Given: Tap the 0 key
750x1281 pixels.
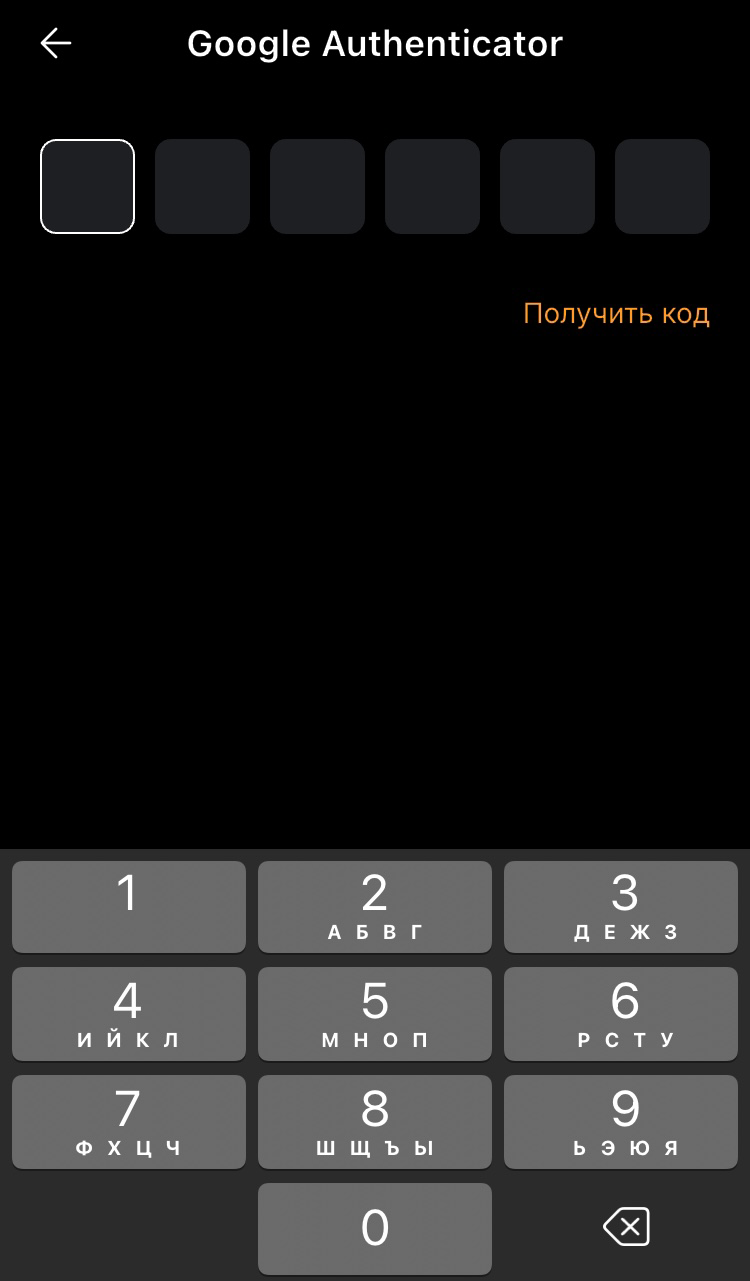Looking at the screenshot, I should pyautogui.click(x=374, y=1228).
